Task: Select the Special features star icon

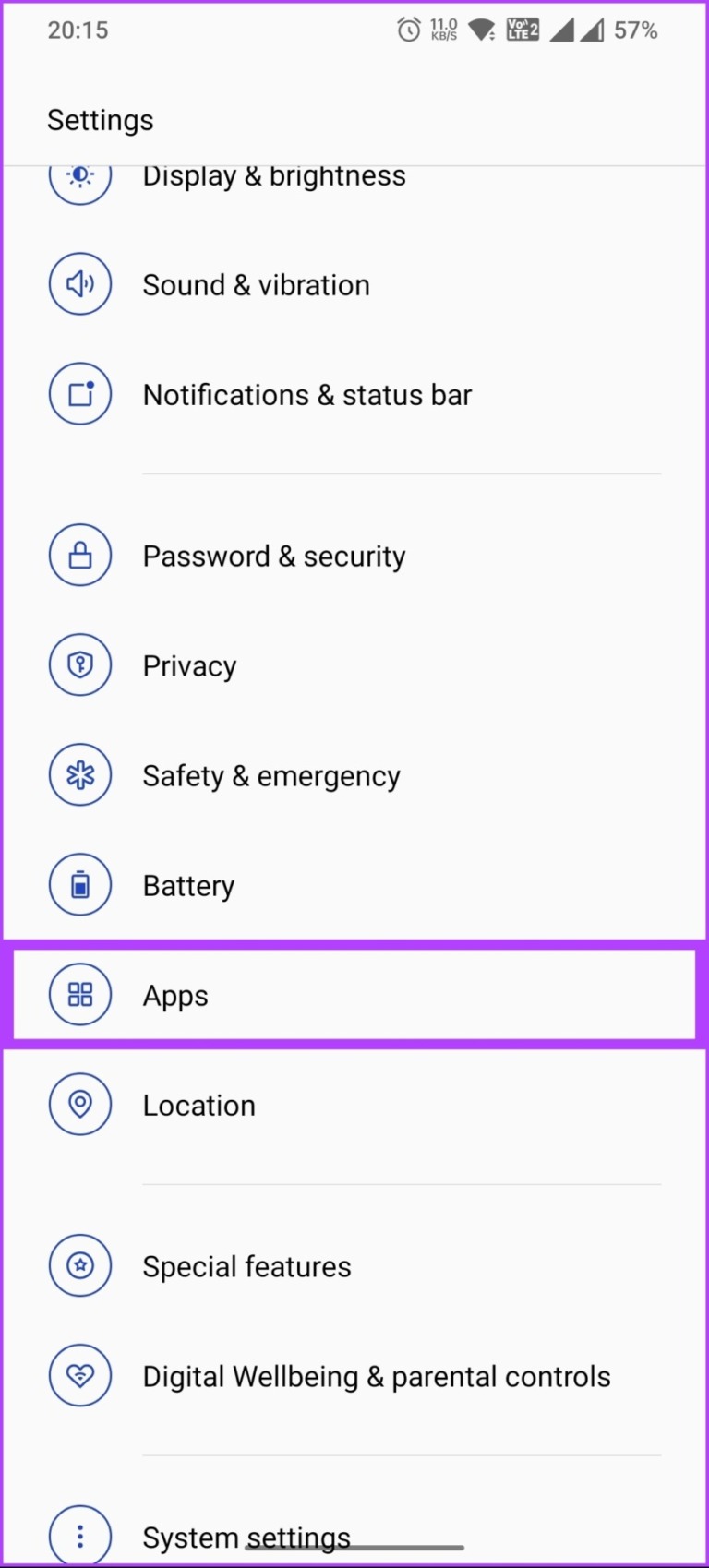Action: [80, 1265]
